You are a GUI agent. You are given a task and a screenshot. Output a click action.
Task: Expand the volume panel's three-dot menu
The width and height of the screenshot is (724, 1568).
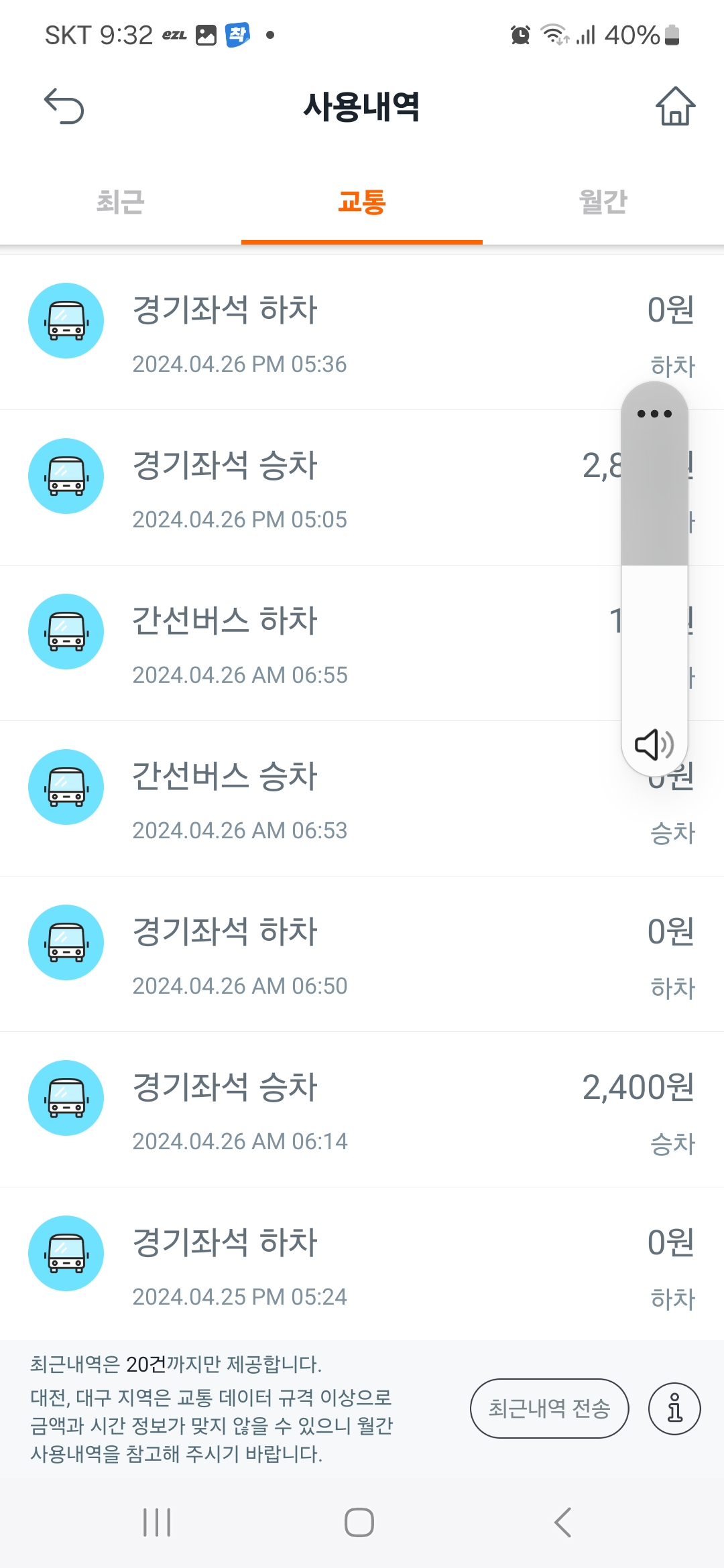(x=654, y=414)
